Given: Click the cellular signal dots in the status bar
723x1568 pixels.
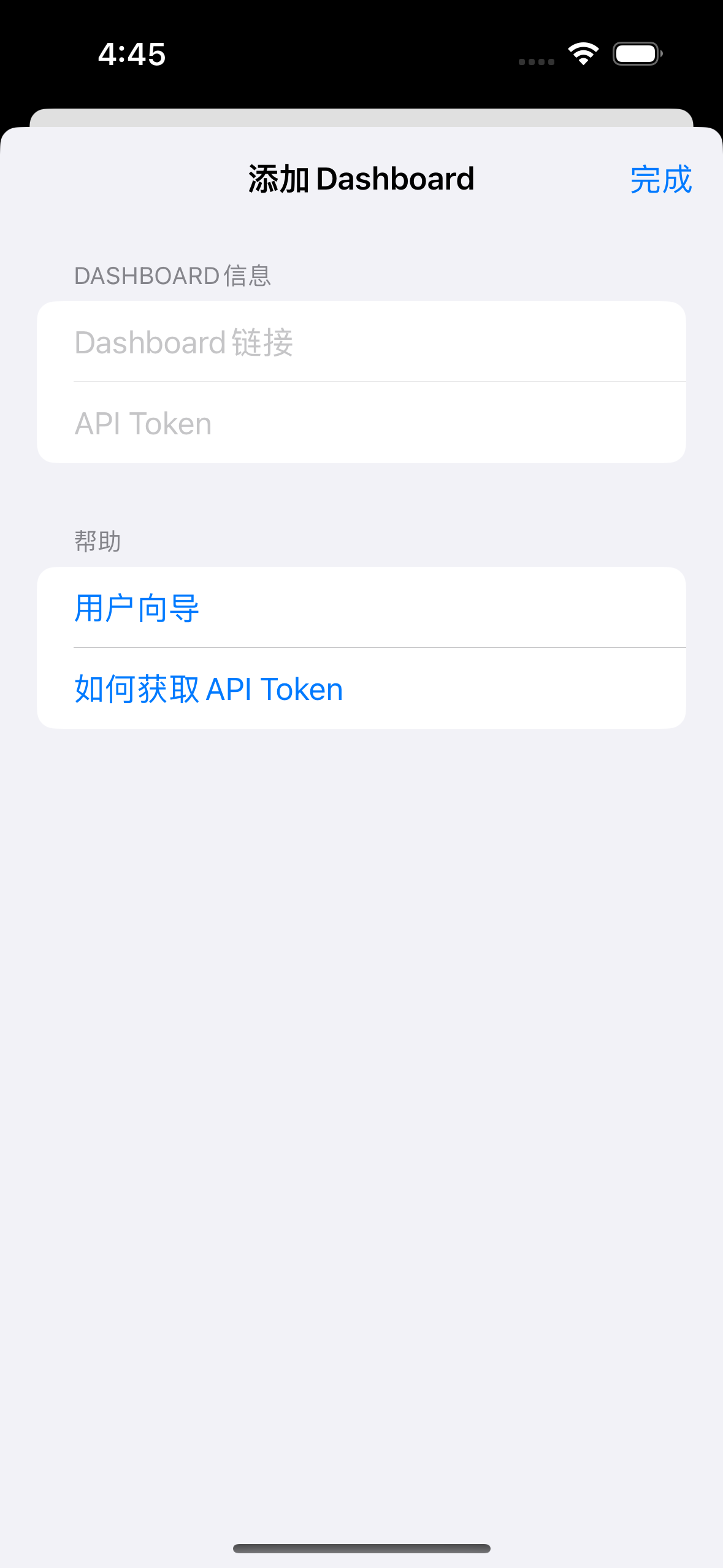Looking at the screenshot, I should point(535,61).
